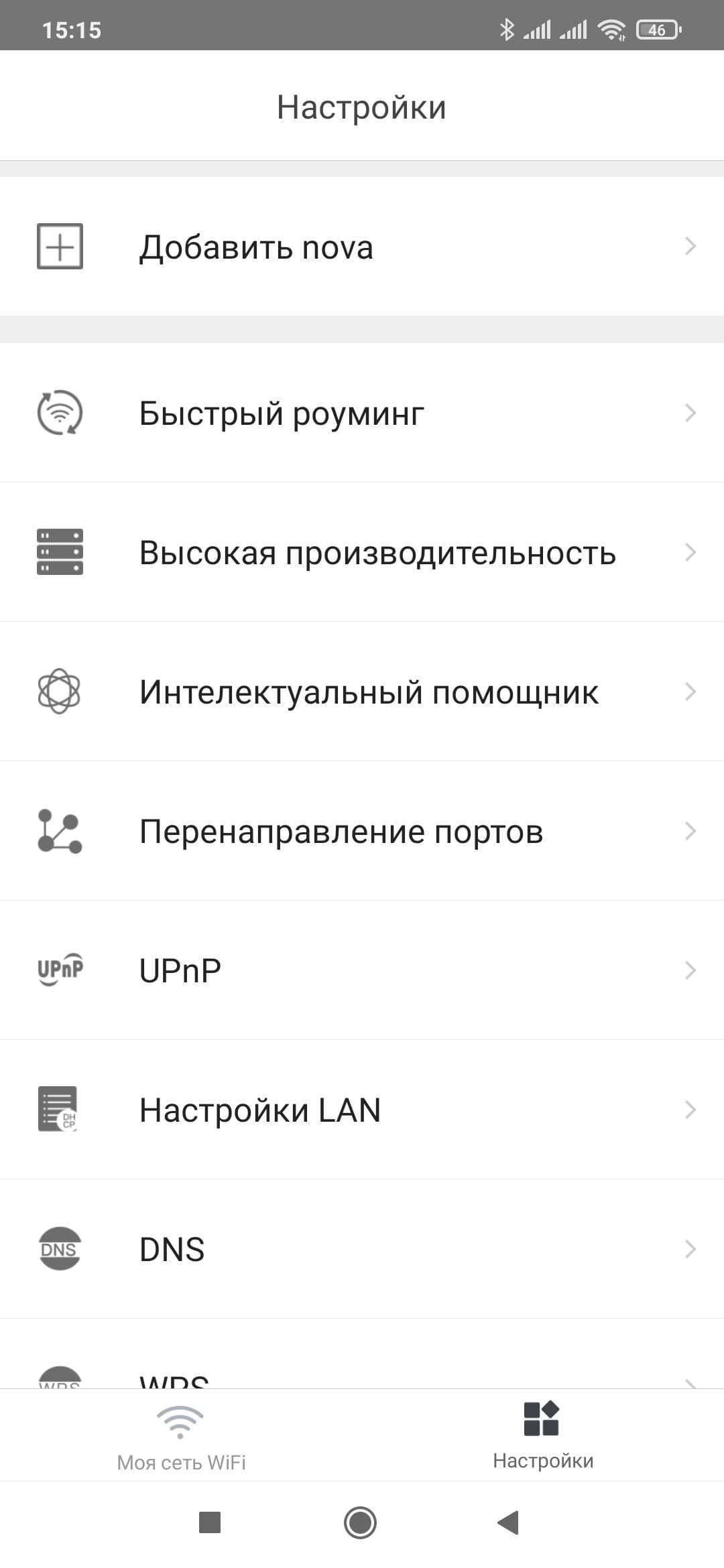
Task: Tap the system home button
Action: 360,1522
